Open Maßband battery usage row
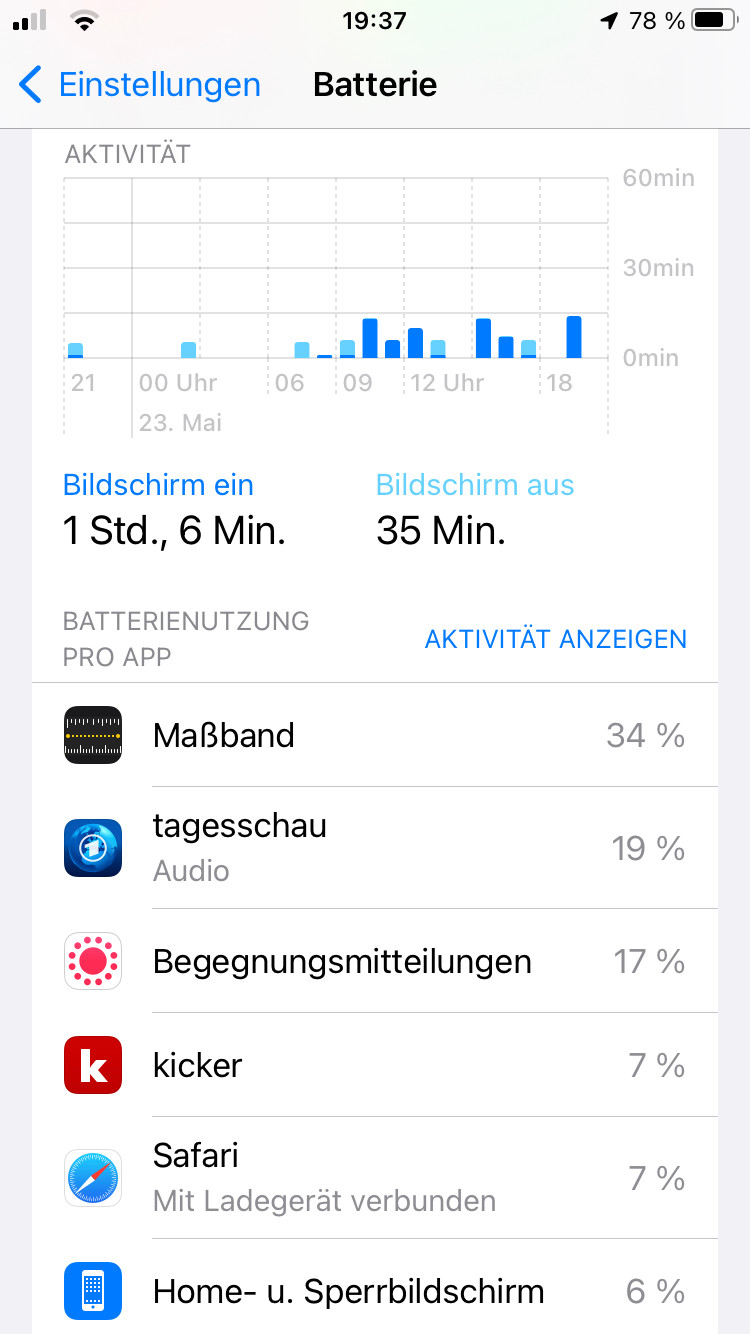 375,736
